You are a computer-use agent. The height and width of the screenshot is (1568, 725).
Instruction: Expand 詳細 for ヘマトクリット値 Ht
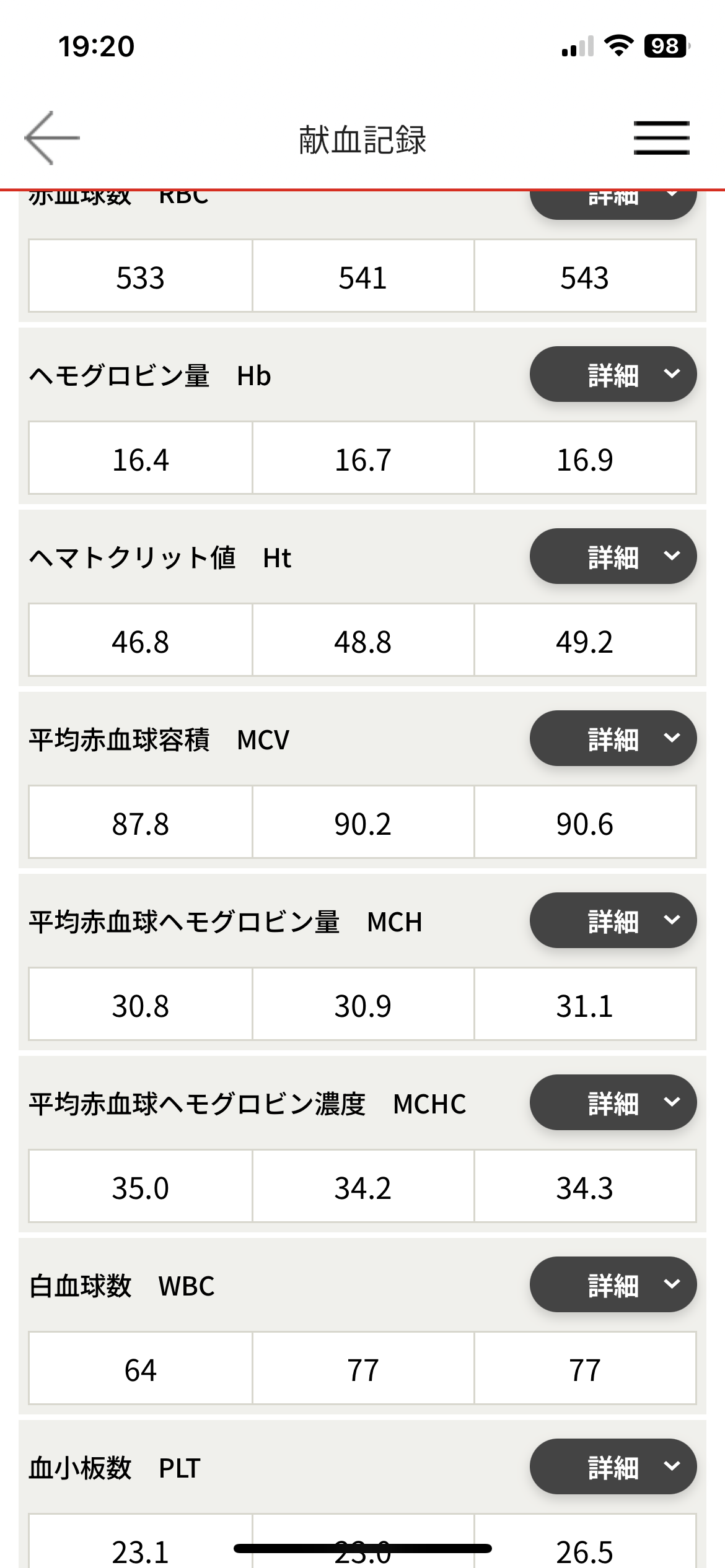(613, 556)
